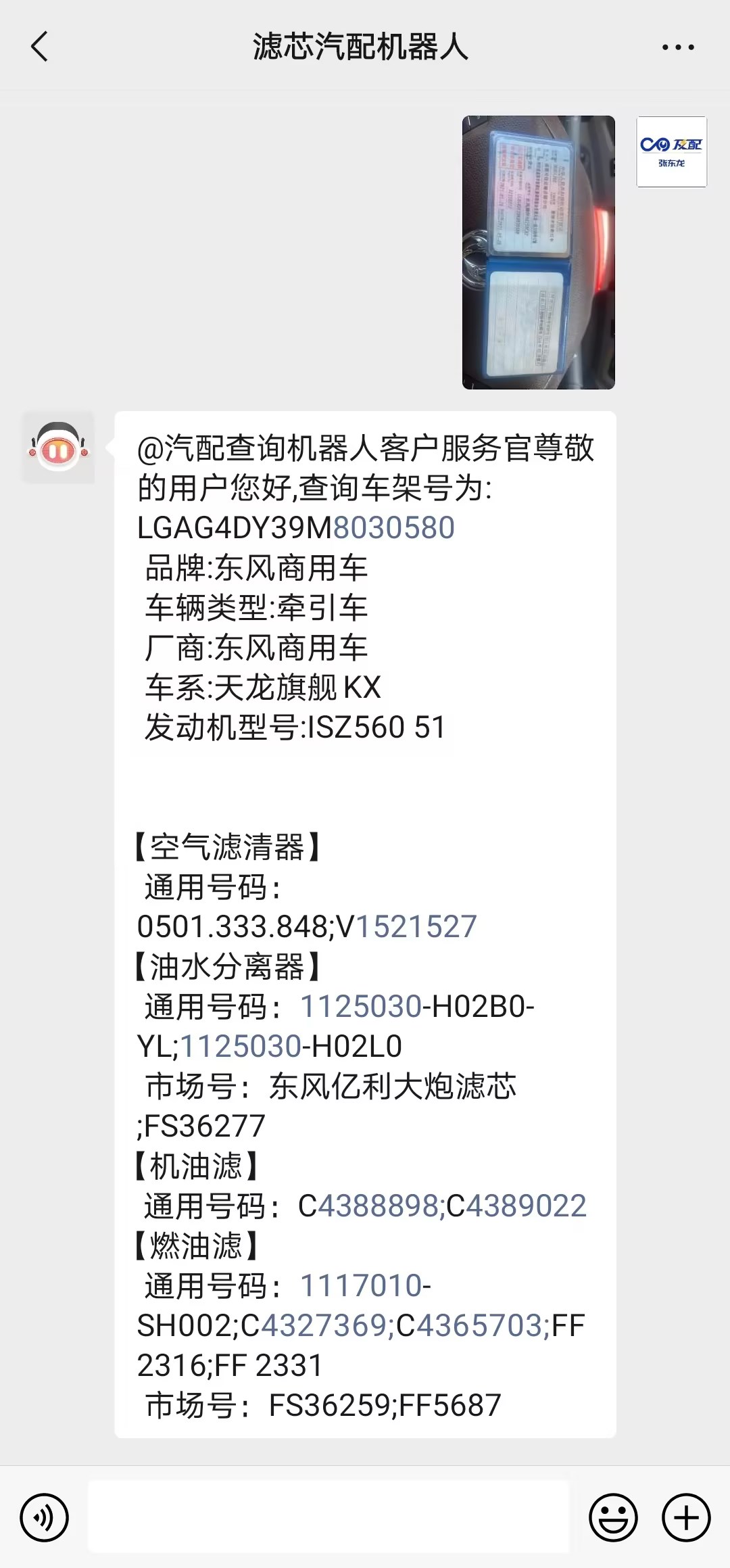Go back from the chat
This screenshot has height=1568, width=730.
39,47
